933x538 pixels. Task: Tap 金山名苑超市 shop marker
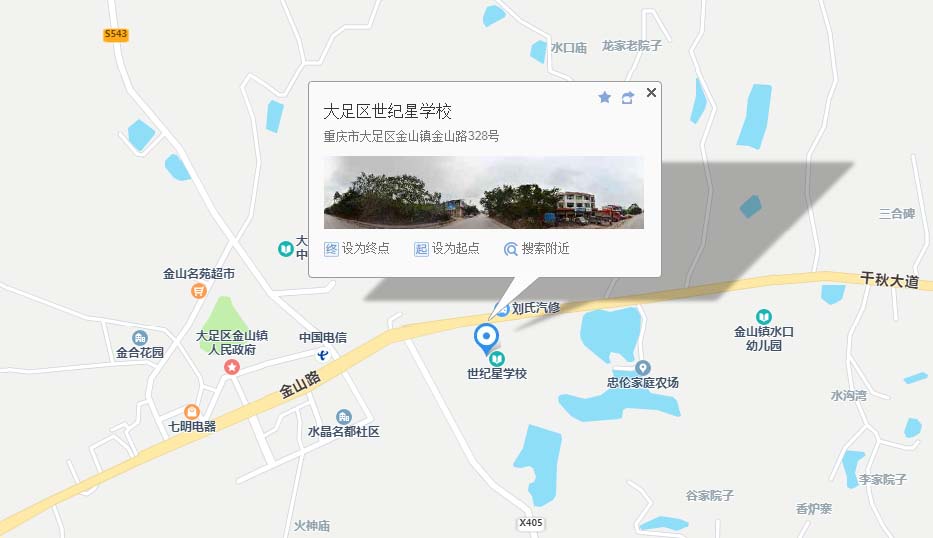199,290
